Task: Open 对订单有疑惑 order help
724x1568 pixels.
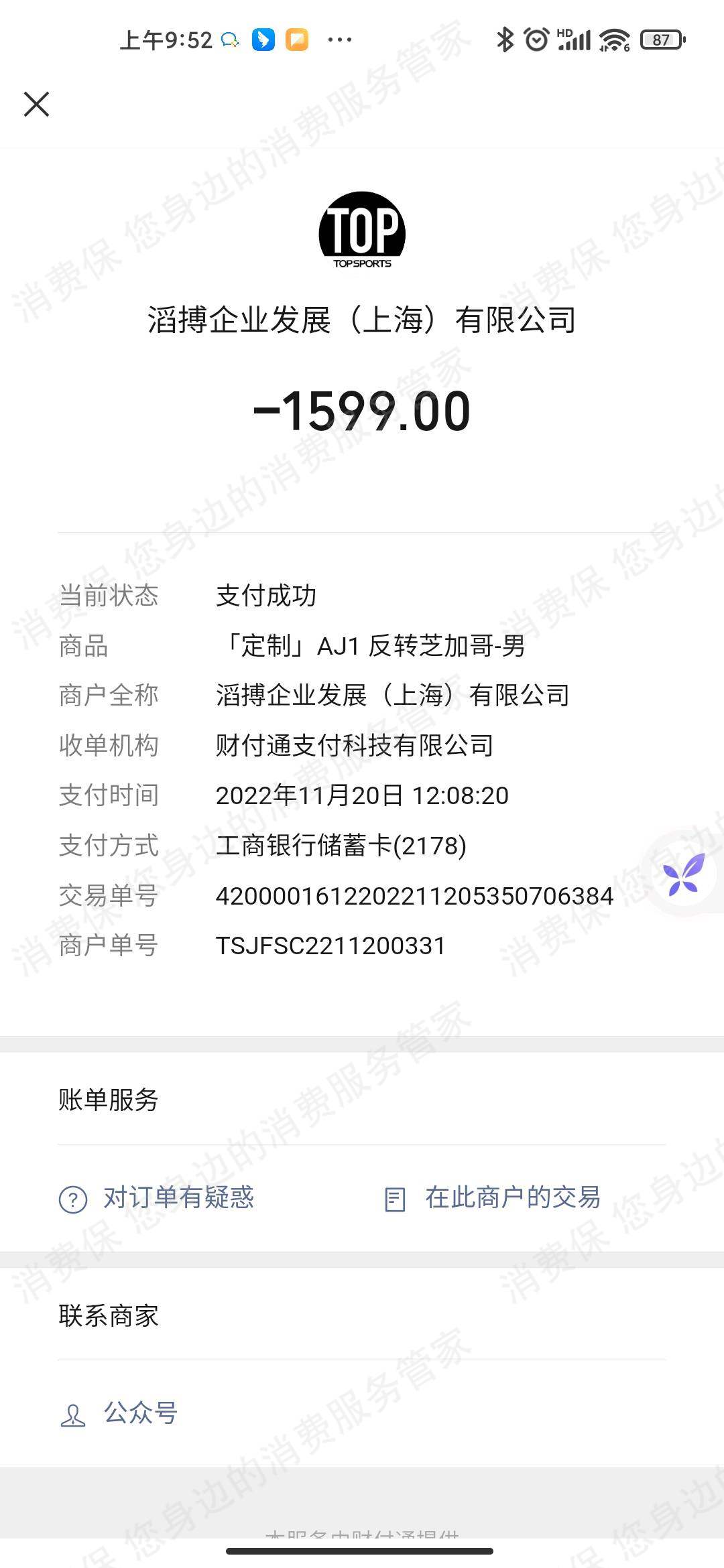Action: point(158,1198)
